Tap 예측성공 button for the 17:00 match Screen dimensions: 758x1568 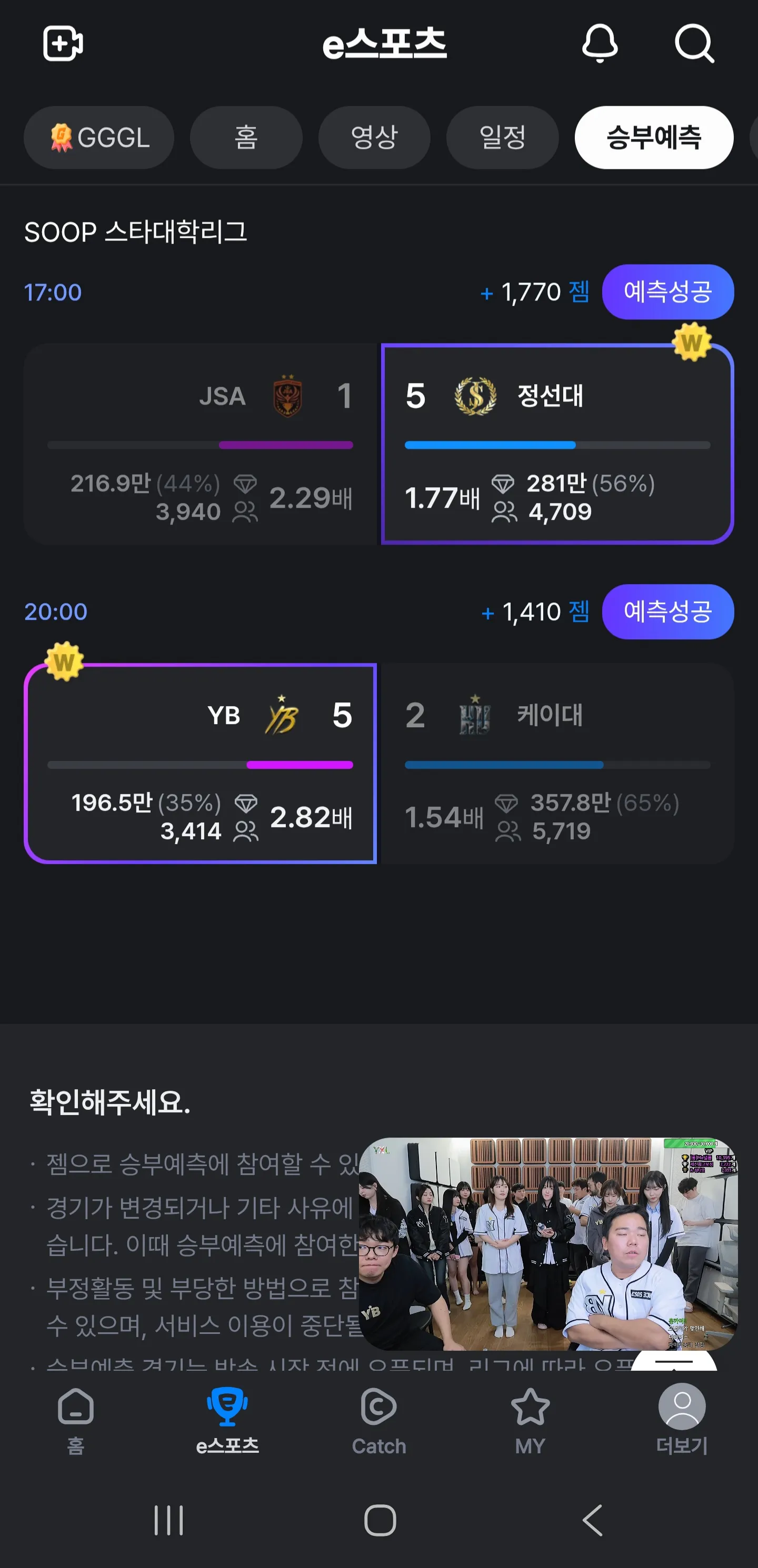[x=667, y=292]
